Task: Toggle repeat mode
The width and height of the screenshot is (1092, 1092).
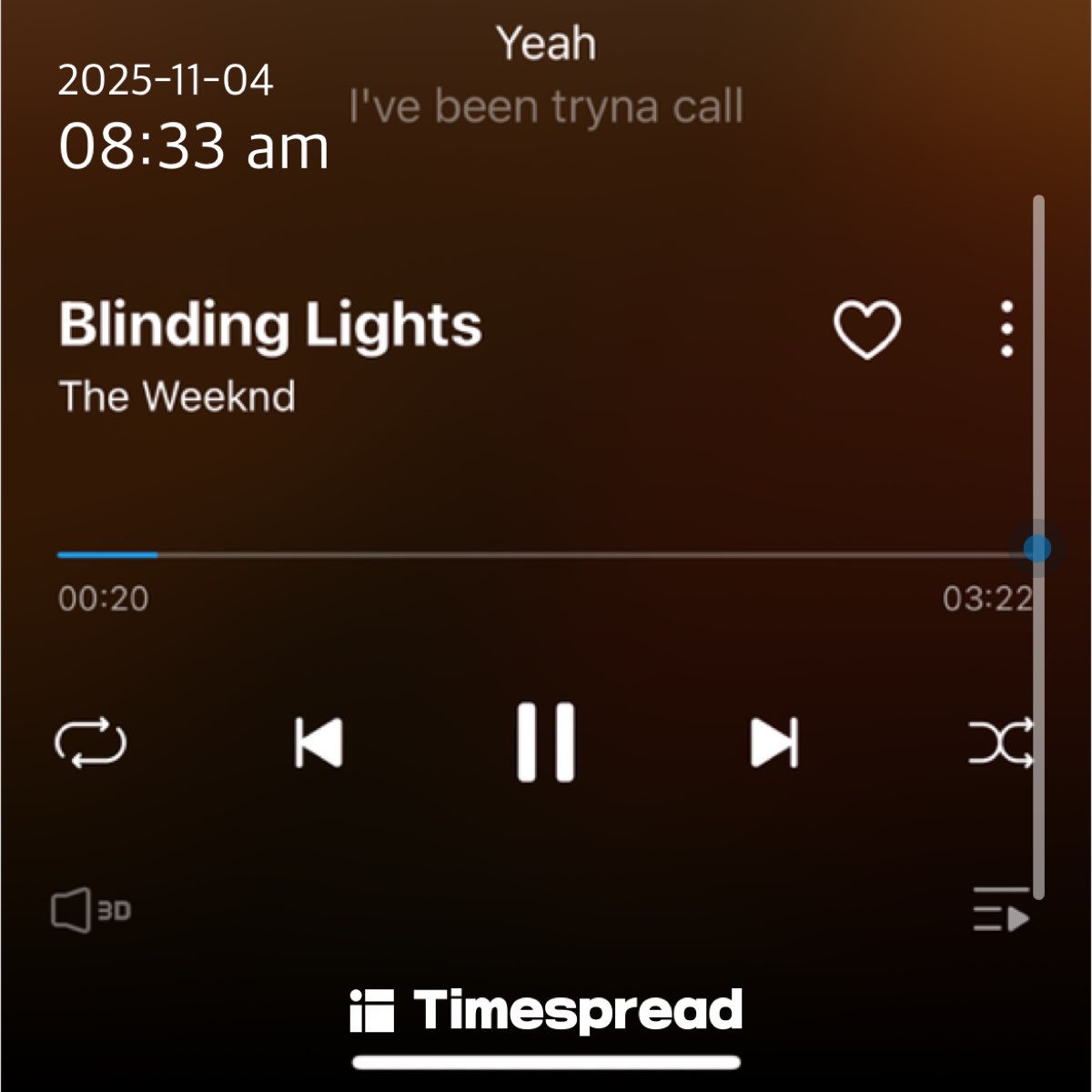Action: [x=91, y=742]
